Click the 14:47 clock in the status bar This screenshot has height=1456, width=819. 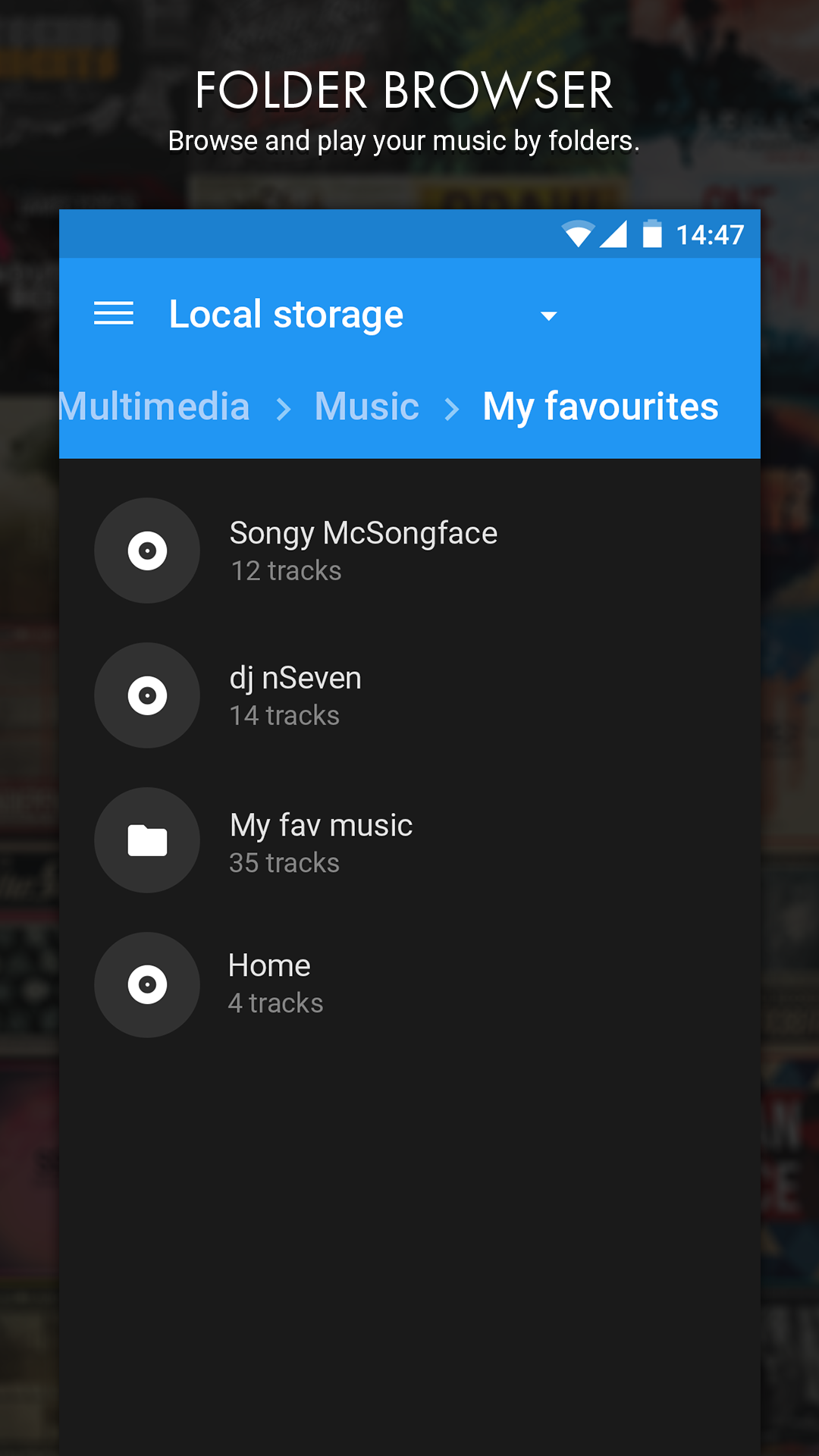click(x=711, y=234)
